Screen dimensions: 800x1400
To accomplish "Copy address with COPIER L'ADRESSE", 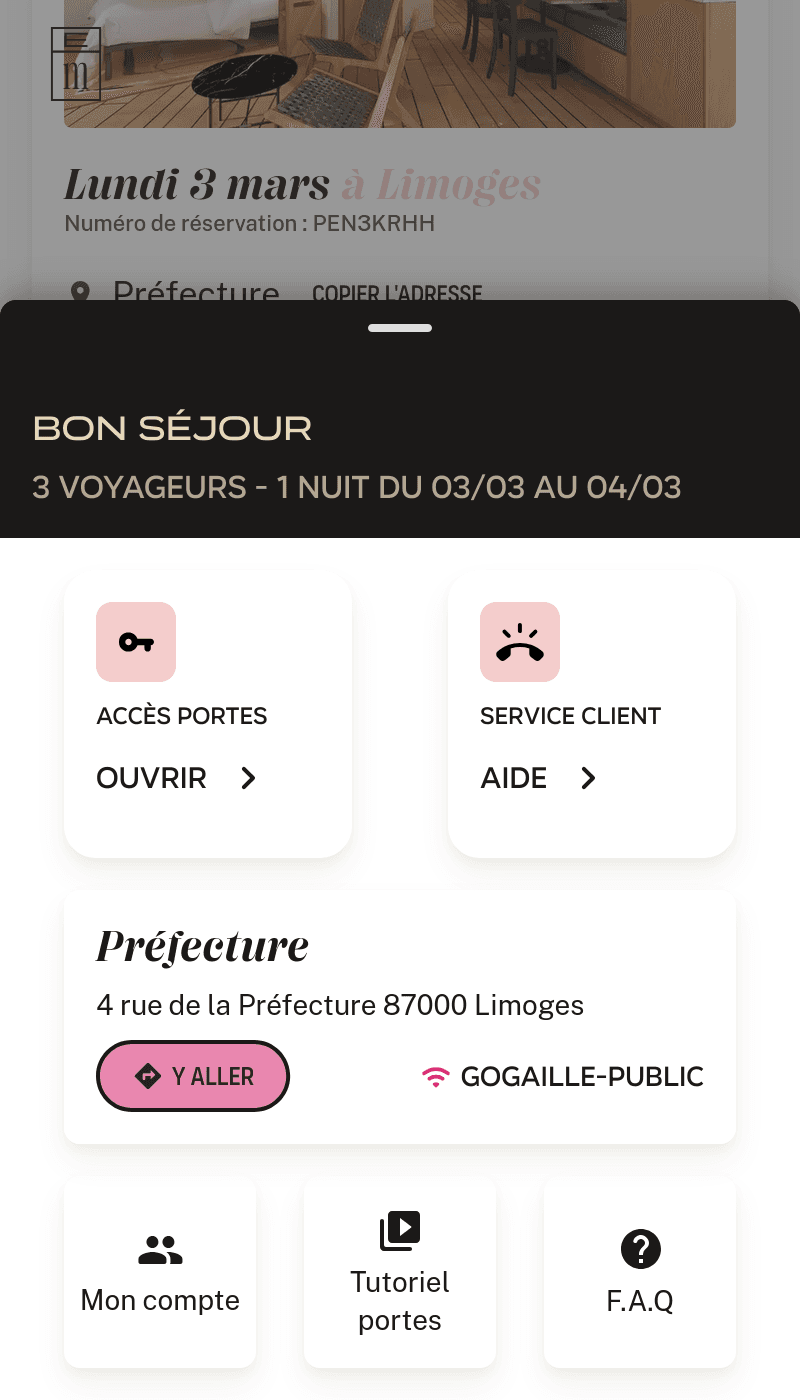I will pos(397,293).
